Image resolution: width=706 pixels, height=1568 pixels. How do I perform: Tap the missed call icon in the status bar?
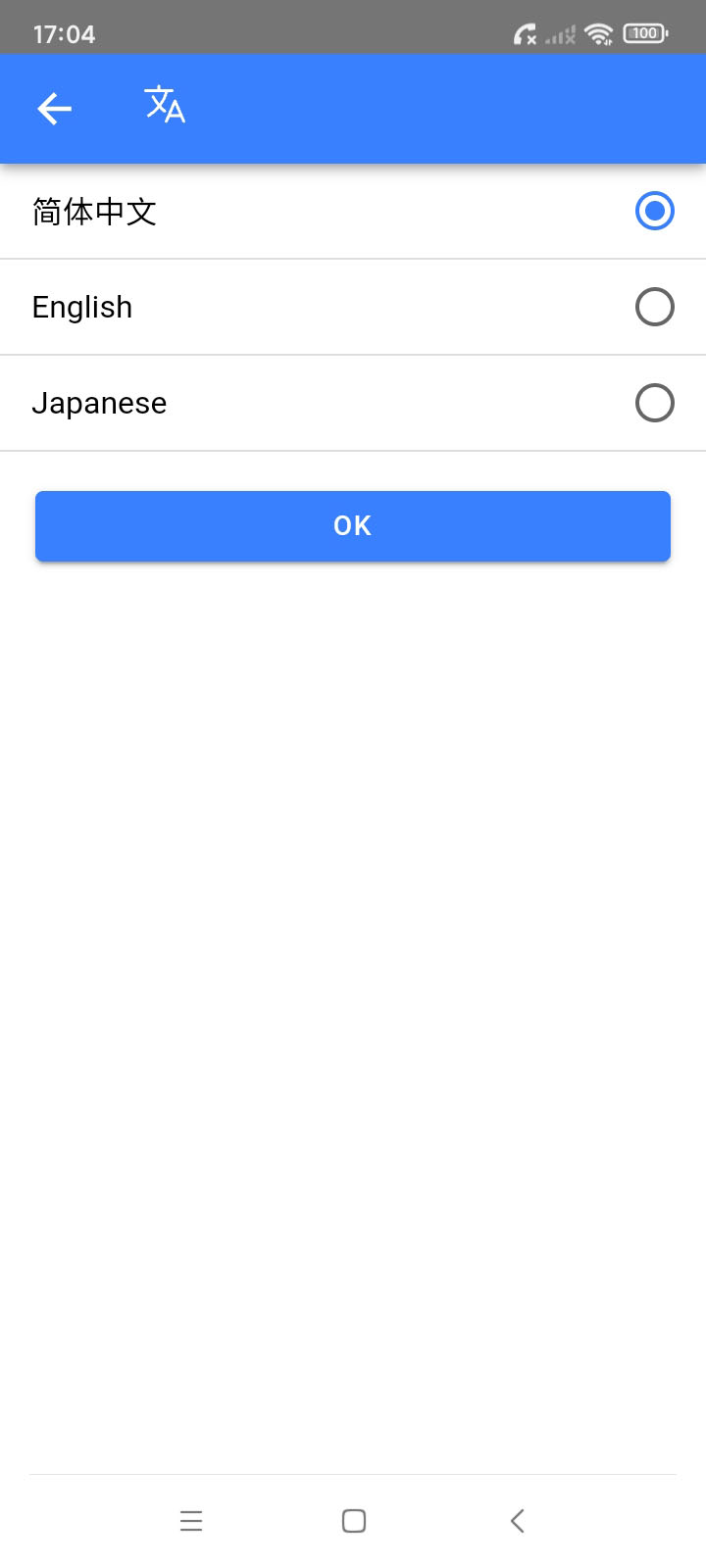coord(524,34)
